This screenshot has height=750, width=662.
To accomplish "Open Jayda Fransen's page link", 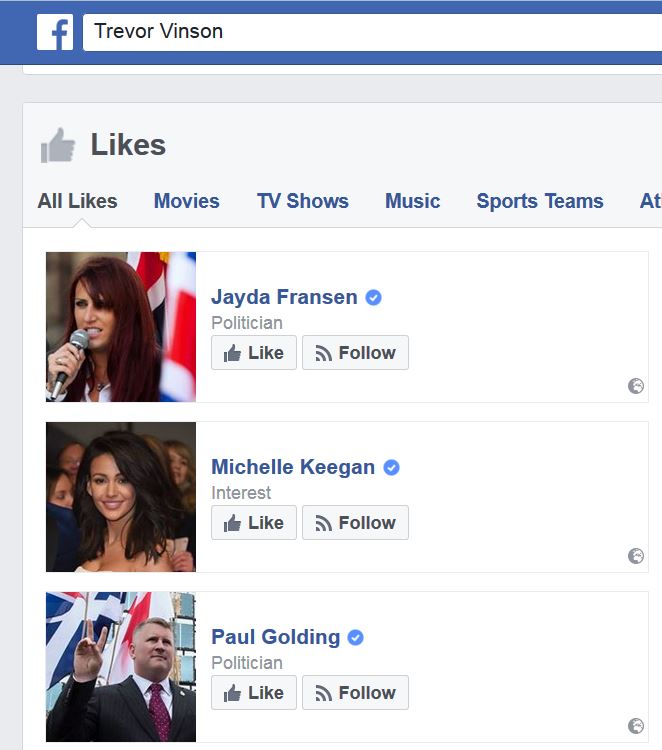I will (x=284, y=297).
